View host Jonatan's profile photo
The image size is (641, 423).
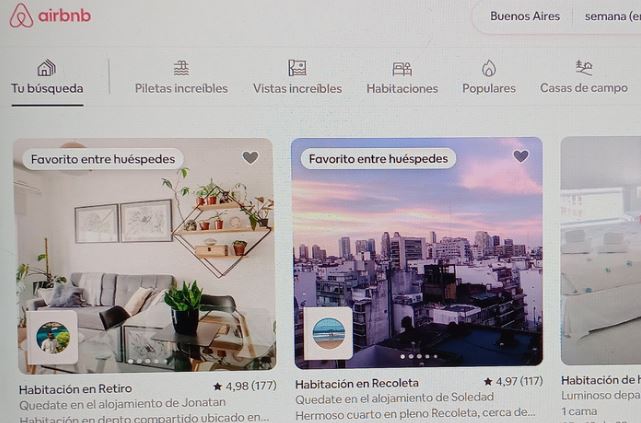click(51, 337)
